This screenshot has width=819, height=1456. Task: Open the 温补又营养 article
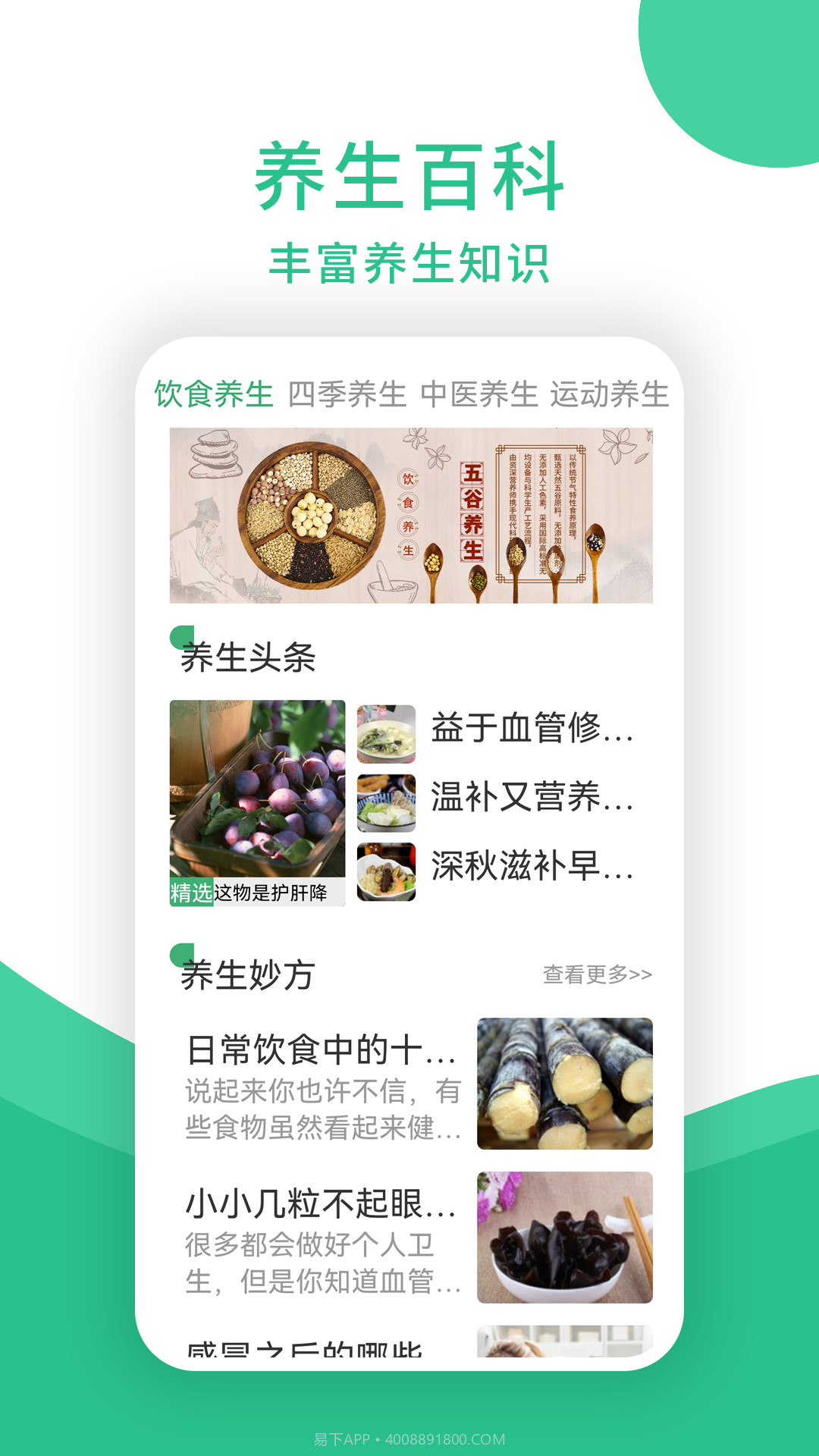531,796
